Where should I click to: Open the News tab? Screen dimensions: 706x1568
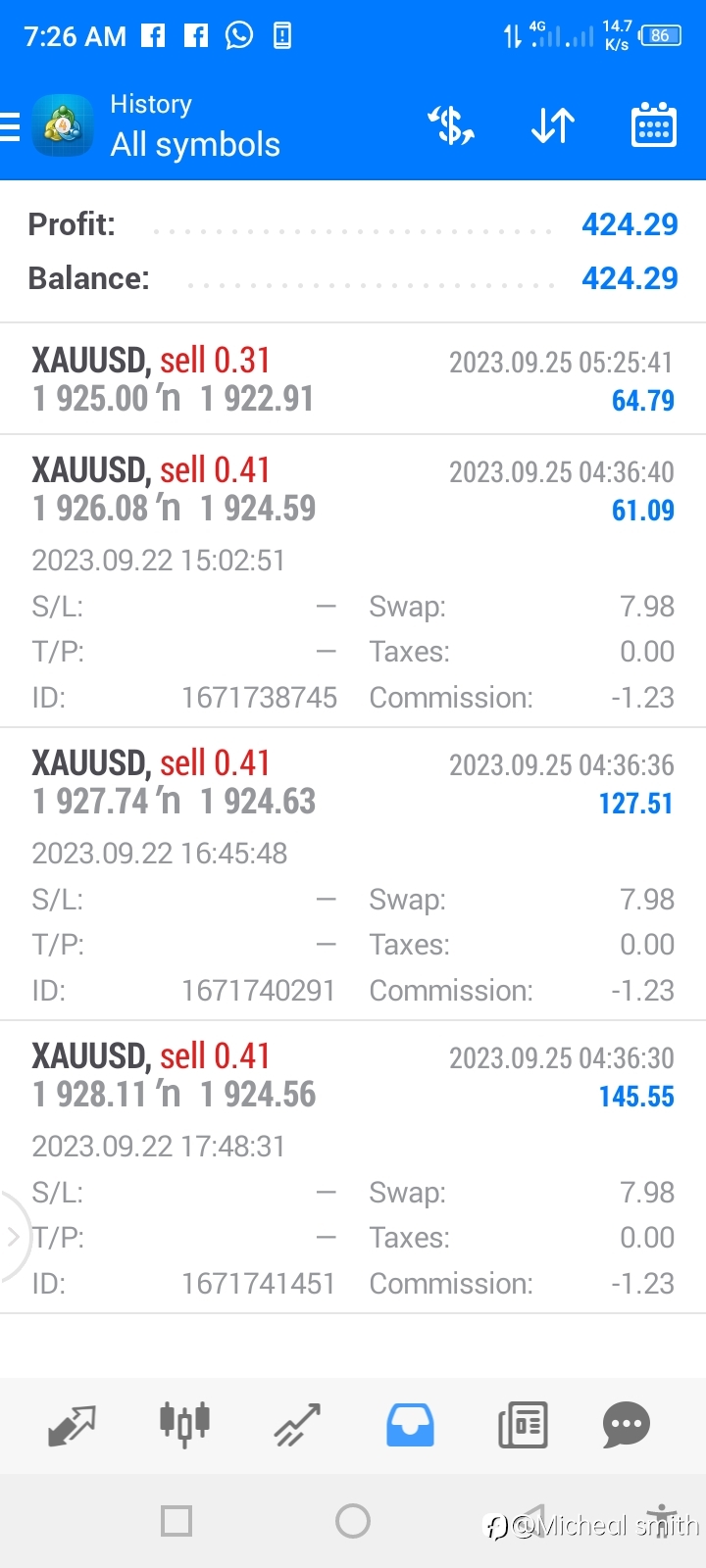pos(523,1425)
